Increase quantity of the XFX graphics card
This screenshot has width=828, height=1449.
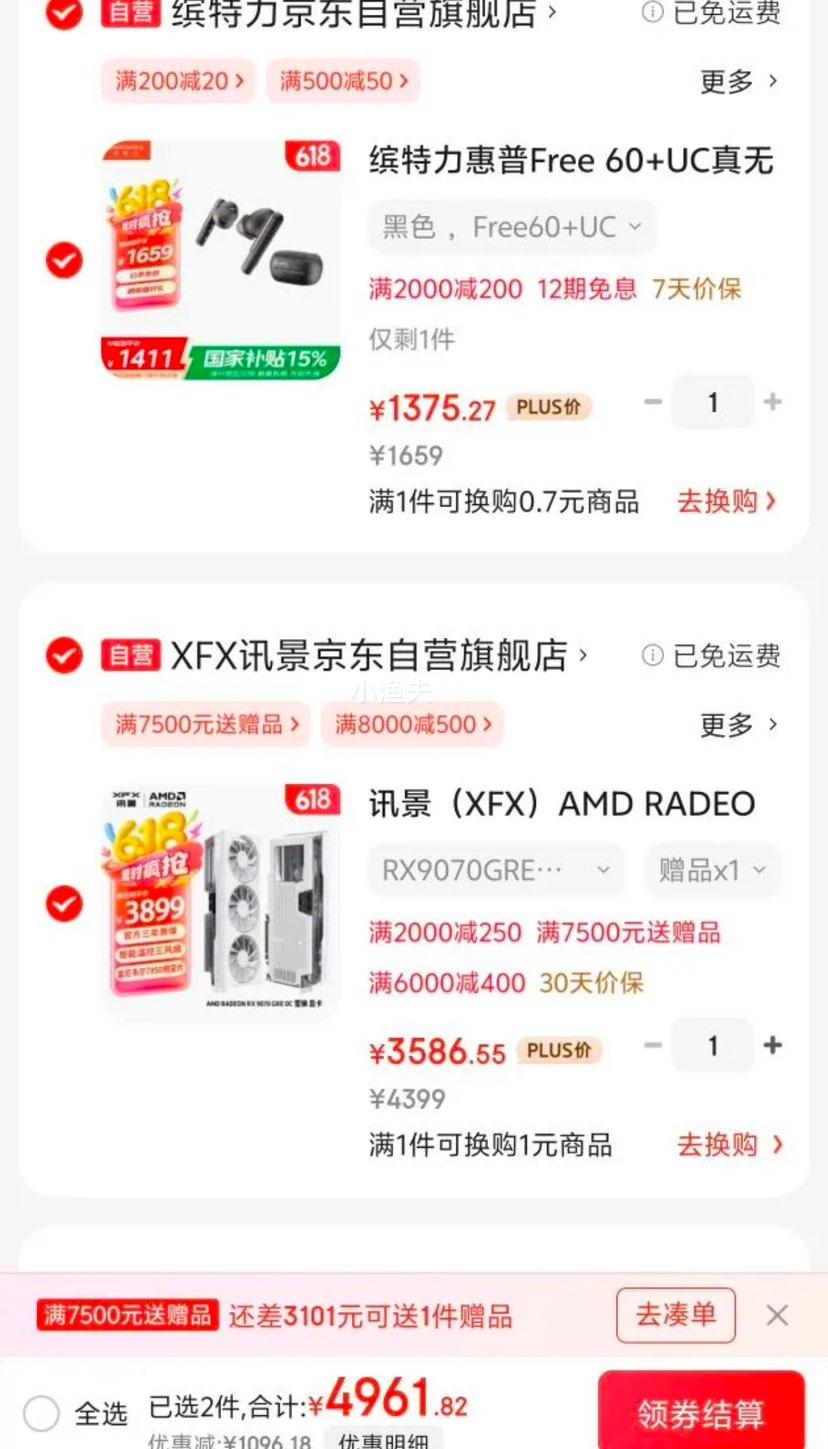point(772,1046)
